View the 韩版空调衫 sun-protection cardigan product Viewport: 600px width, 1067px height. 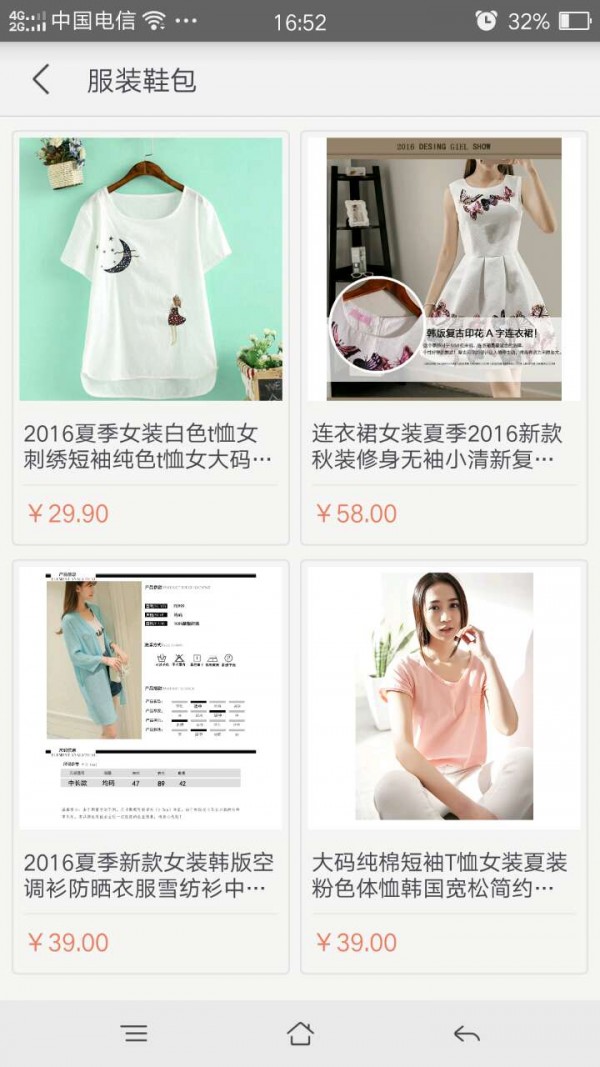coord(151,766)
